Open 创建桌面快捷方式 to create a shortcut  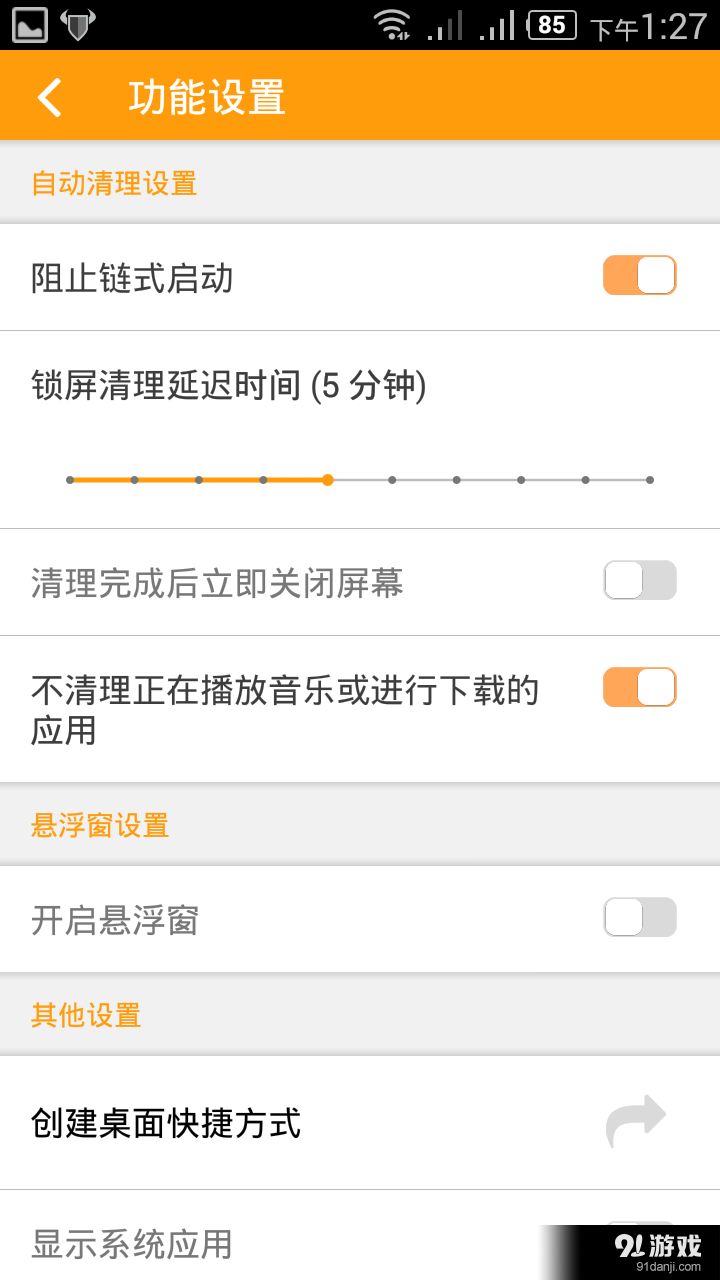(x=165, y=1124)
